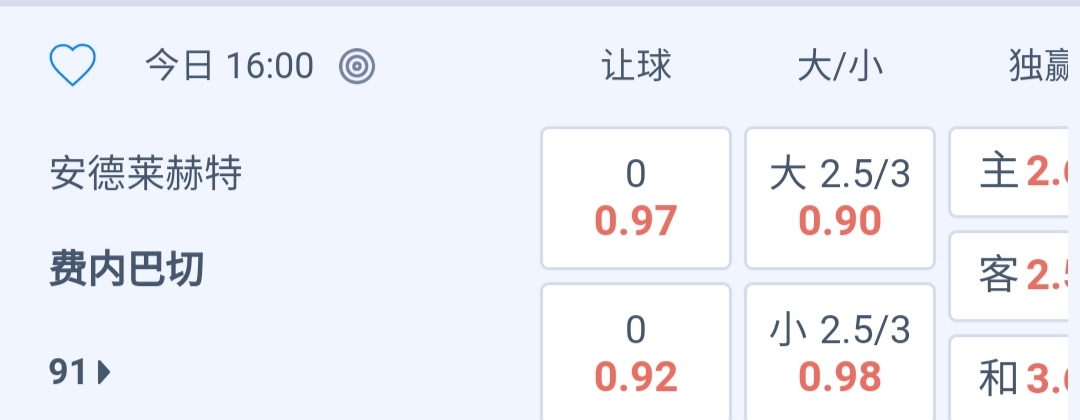Select the Anderlecht handicap 0 at 0.97
The height and width of the screenshot is (420, 1080).
coord(636,198)
